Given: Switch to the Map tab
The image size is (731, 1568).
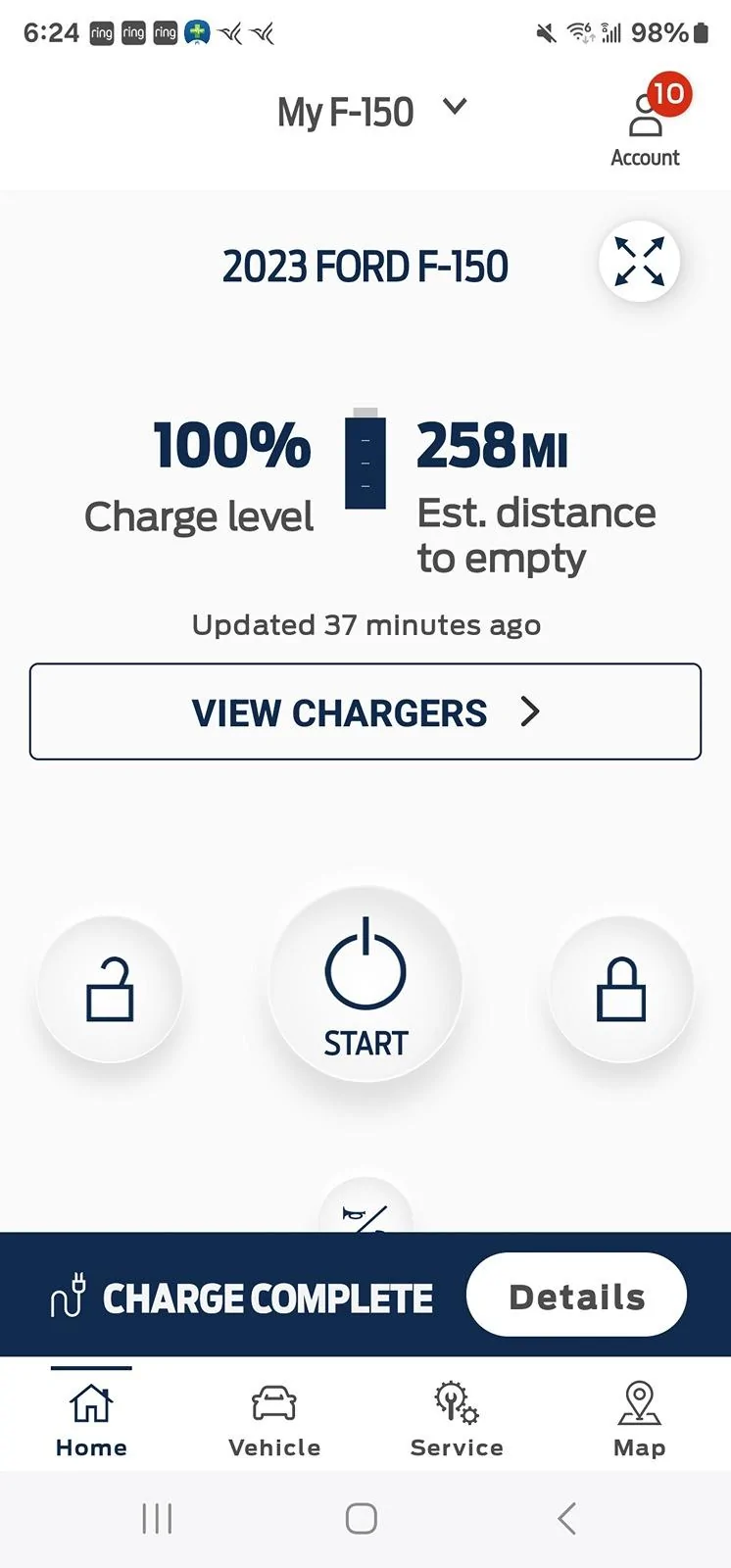Looking at the screenshot, I should [x=639, y=1419].
